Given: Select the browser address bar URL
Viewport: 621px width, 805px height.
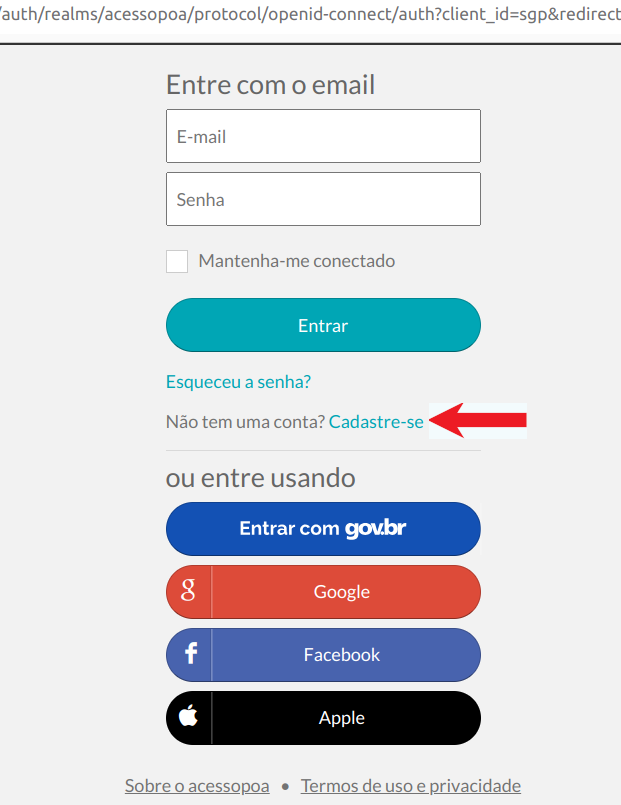Looking at the screenshot, I should [310, 16].
